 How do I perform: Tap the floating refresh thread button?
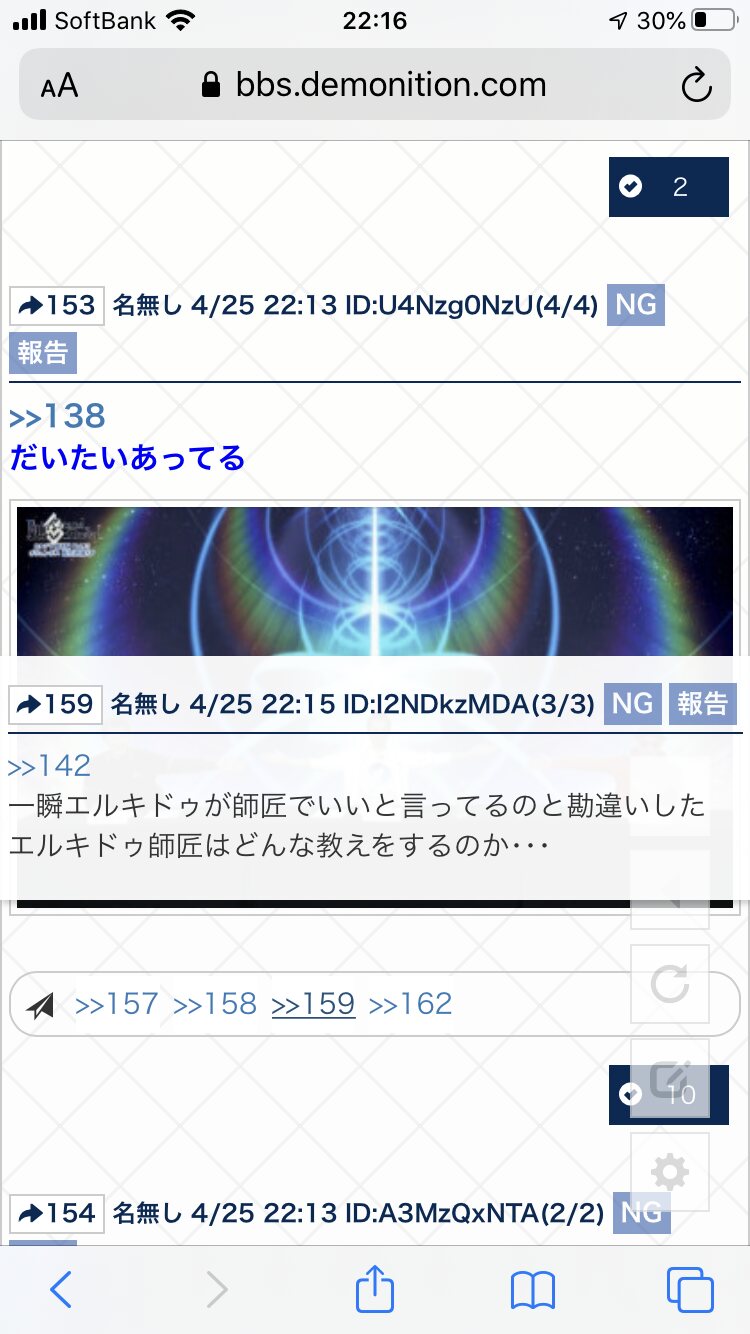tap(669, 984)
